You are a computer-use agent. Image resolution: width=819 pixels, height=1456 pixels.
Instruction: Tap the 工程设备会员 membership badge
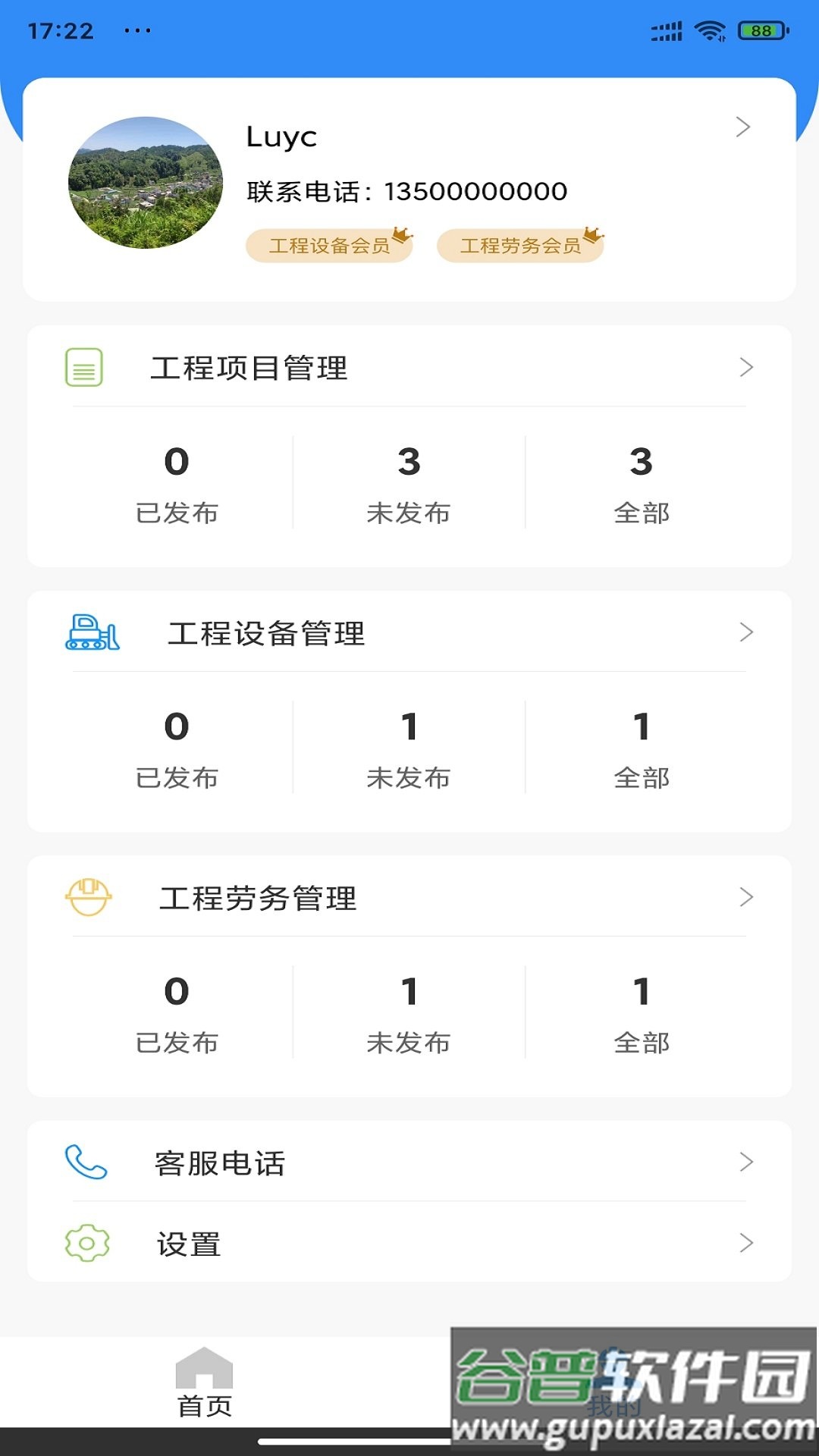[328, 245]
